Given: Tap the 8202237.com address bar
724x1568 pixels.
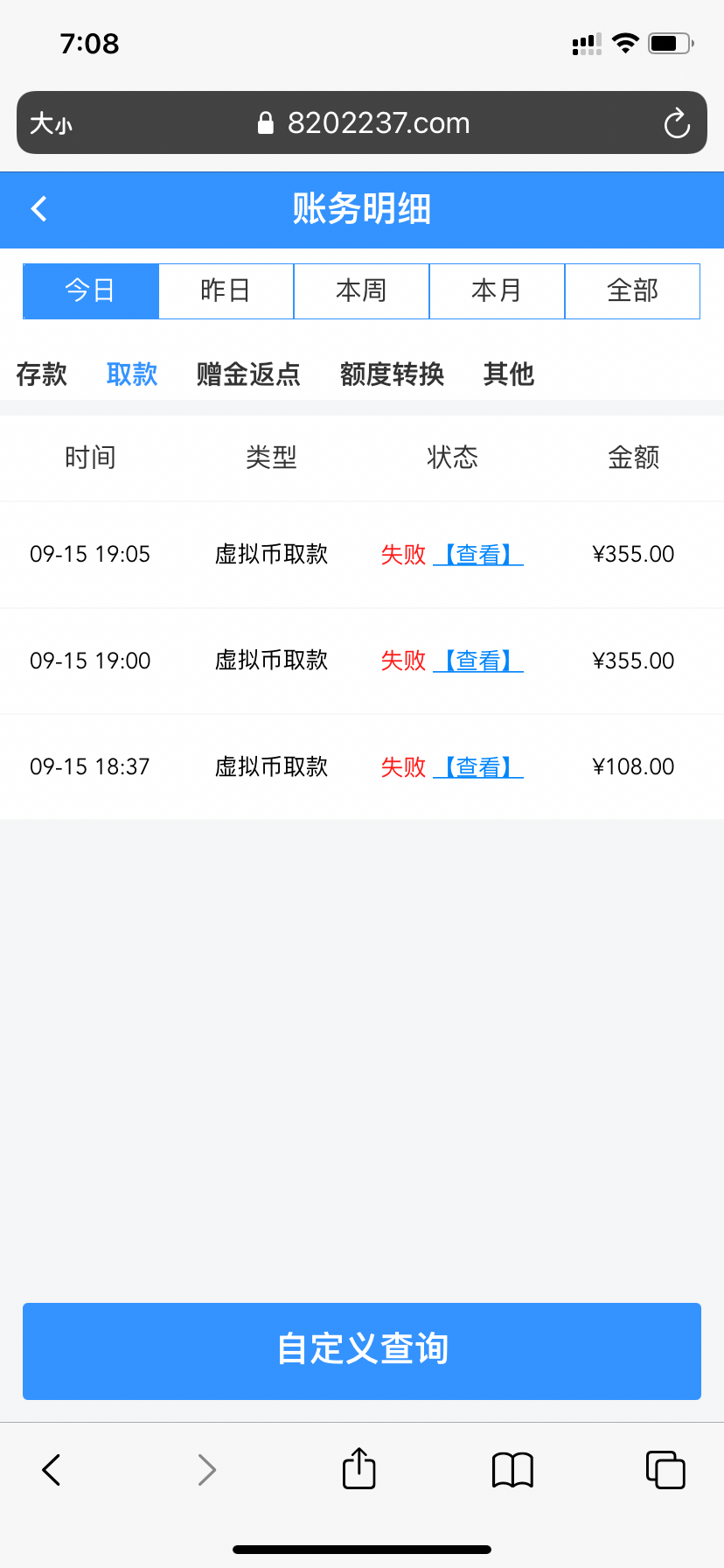Looking at the screenshot, I should [362, 122].
